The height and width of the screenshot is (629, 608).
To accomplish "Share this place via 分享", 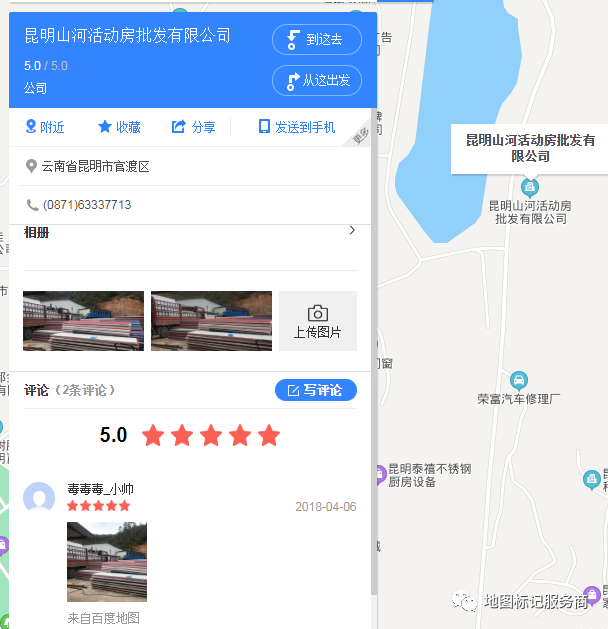I will click(194, 127).
